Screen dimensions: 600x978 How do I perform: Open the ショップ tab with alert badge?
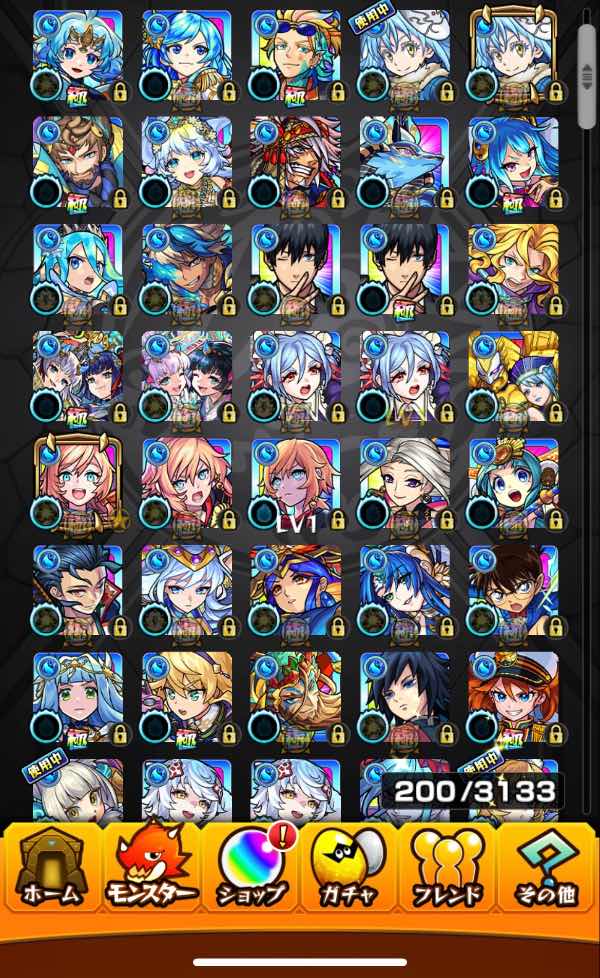(250, 868)
